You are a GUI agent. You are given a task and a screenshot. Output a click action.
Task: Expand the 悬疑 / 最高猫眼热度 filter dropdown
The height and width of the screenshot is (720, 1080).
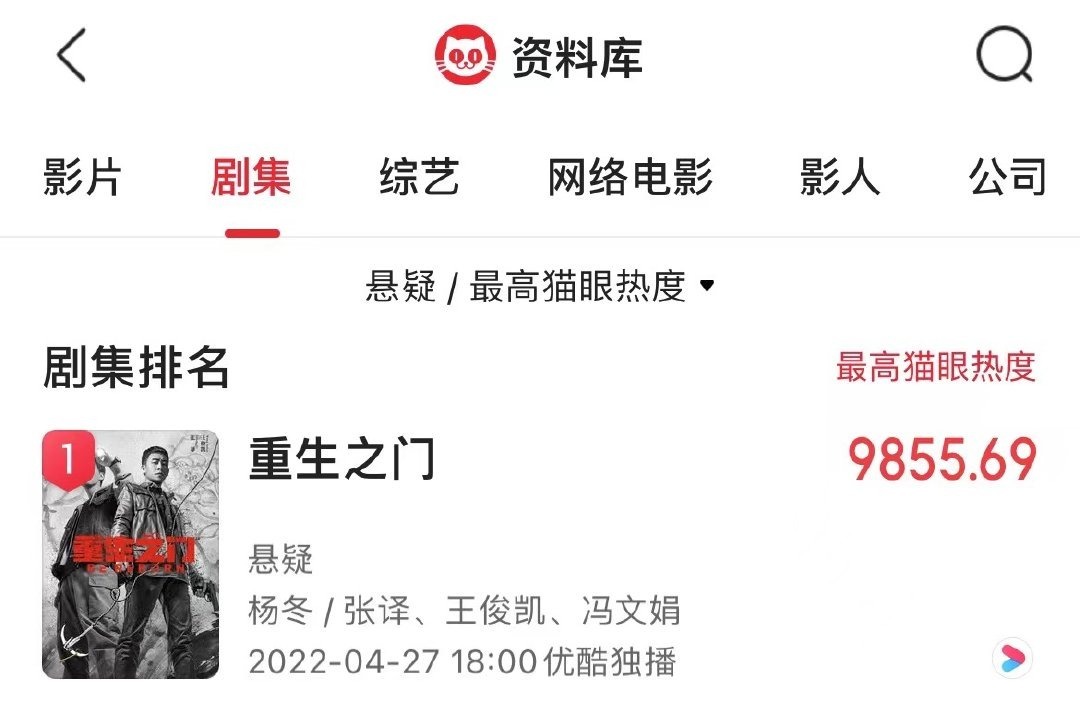[x=540, y=286]
